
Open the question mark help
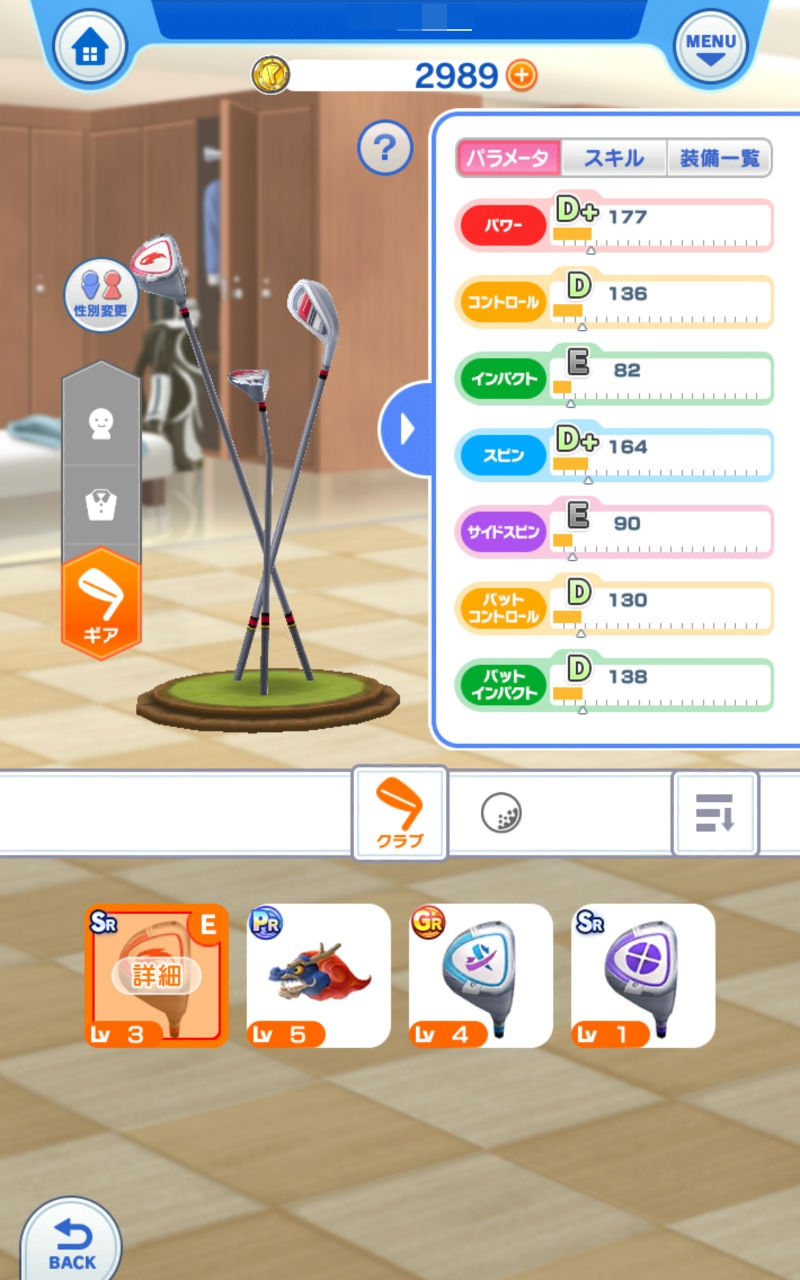(385, 148)
